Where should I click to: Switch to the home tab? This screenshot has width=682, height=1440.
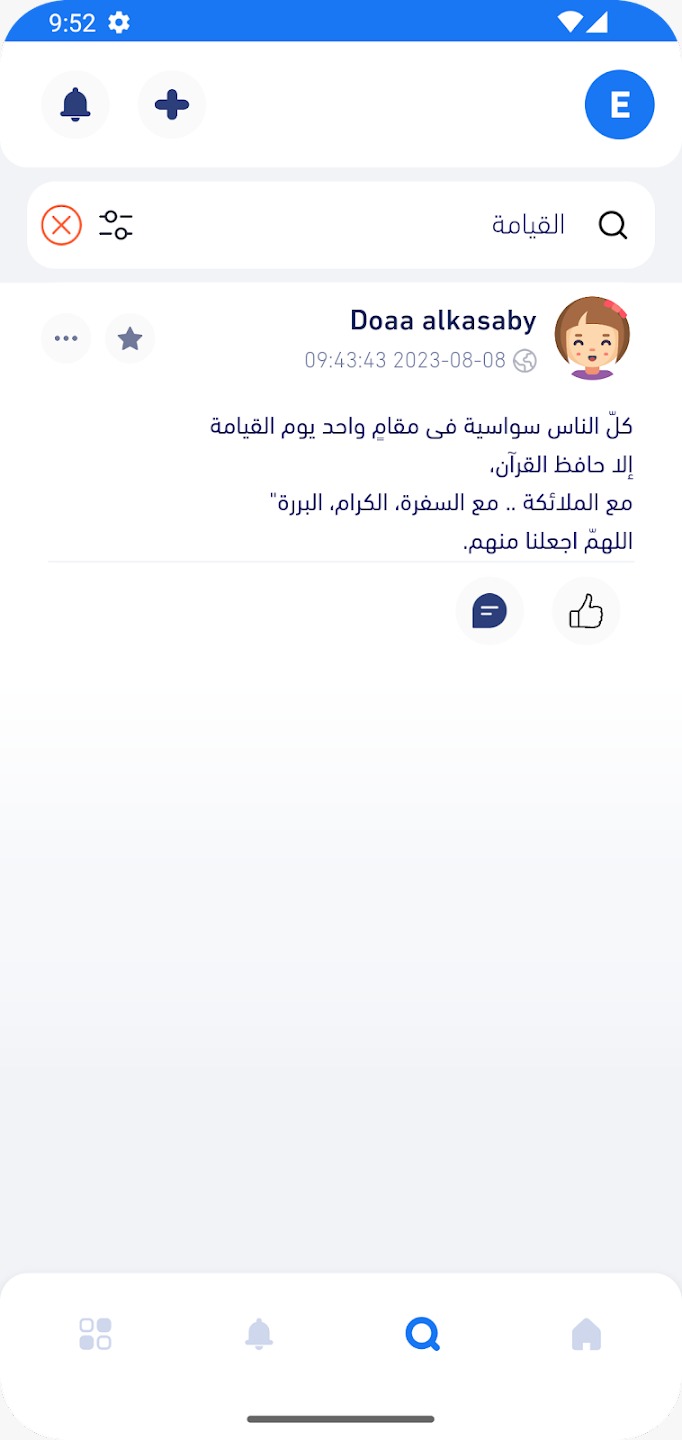(586, 1333)
